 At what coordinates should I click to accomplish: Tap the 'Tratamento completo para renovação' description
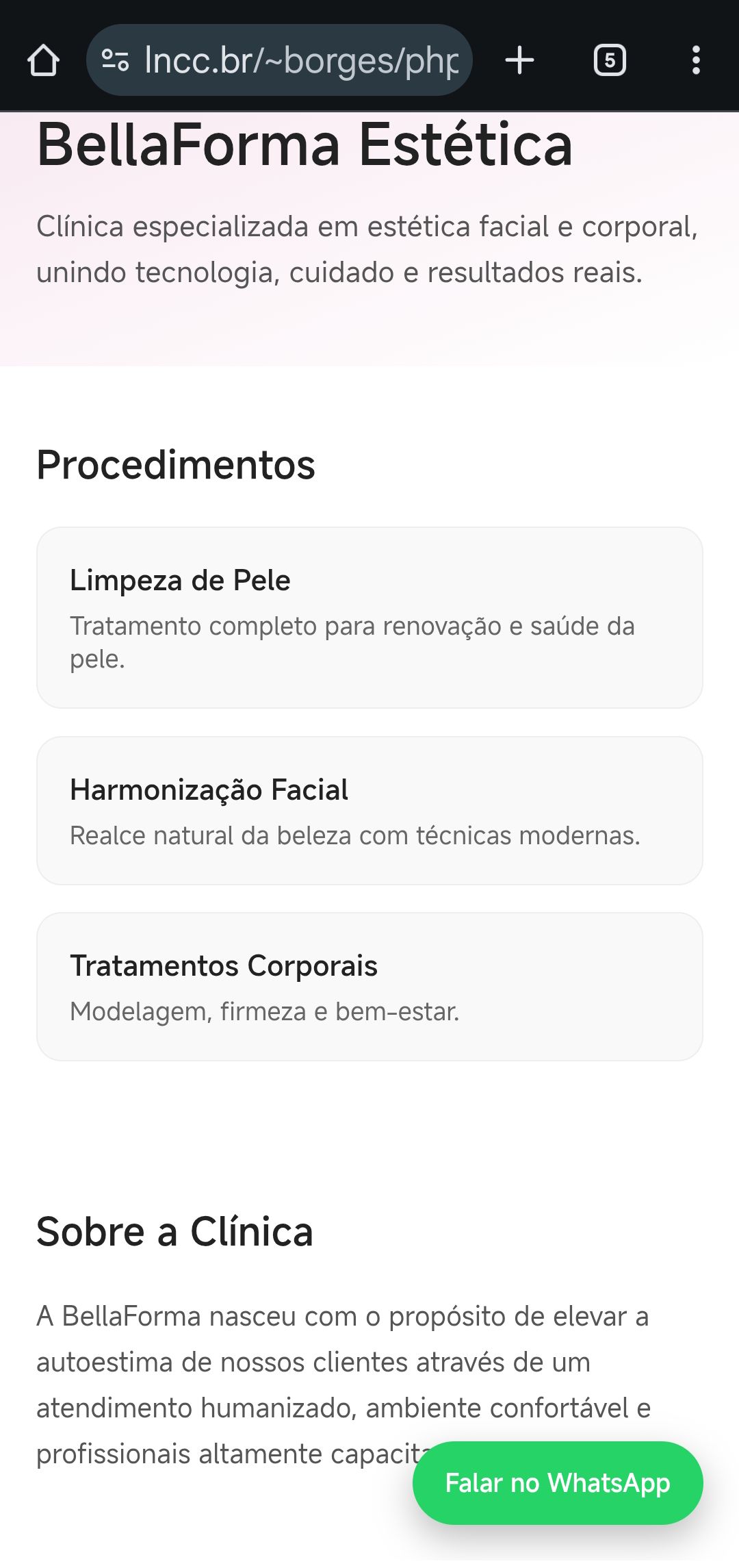click(x=352, y=642)
